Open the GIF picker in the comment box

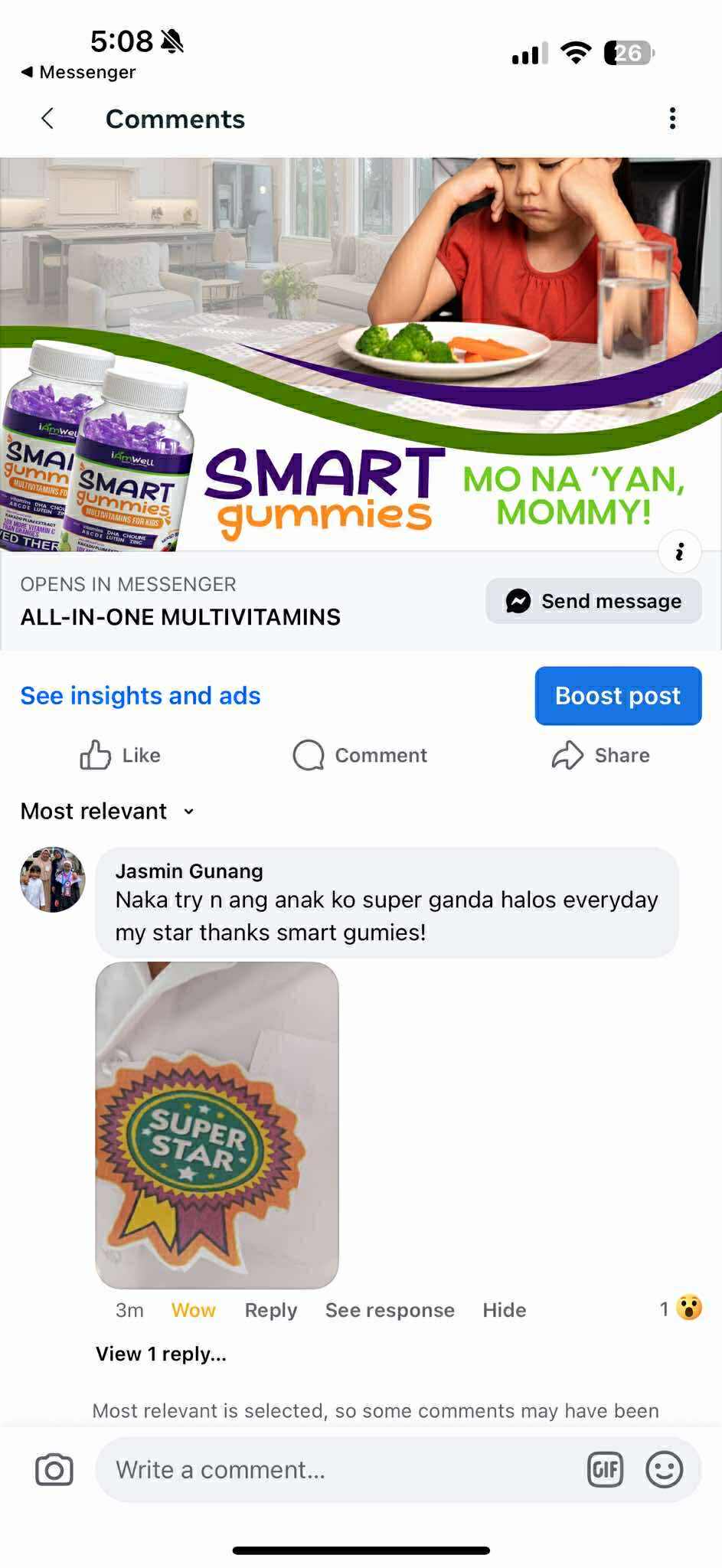coord(605,1469)
